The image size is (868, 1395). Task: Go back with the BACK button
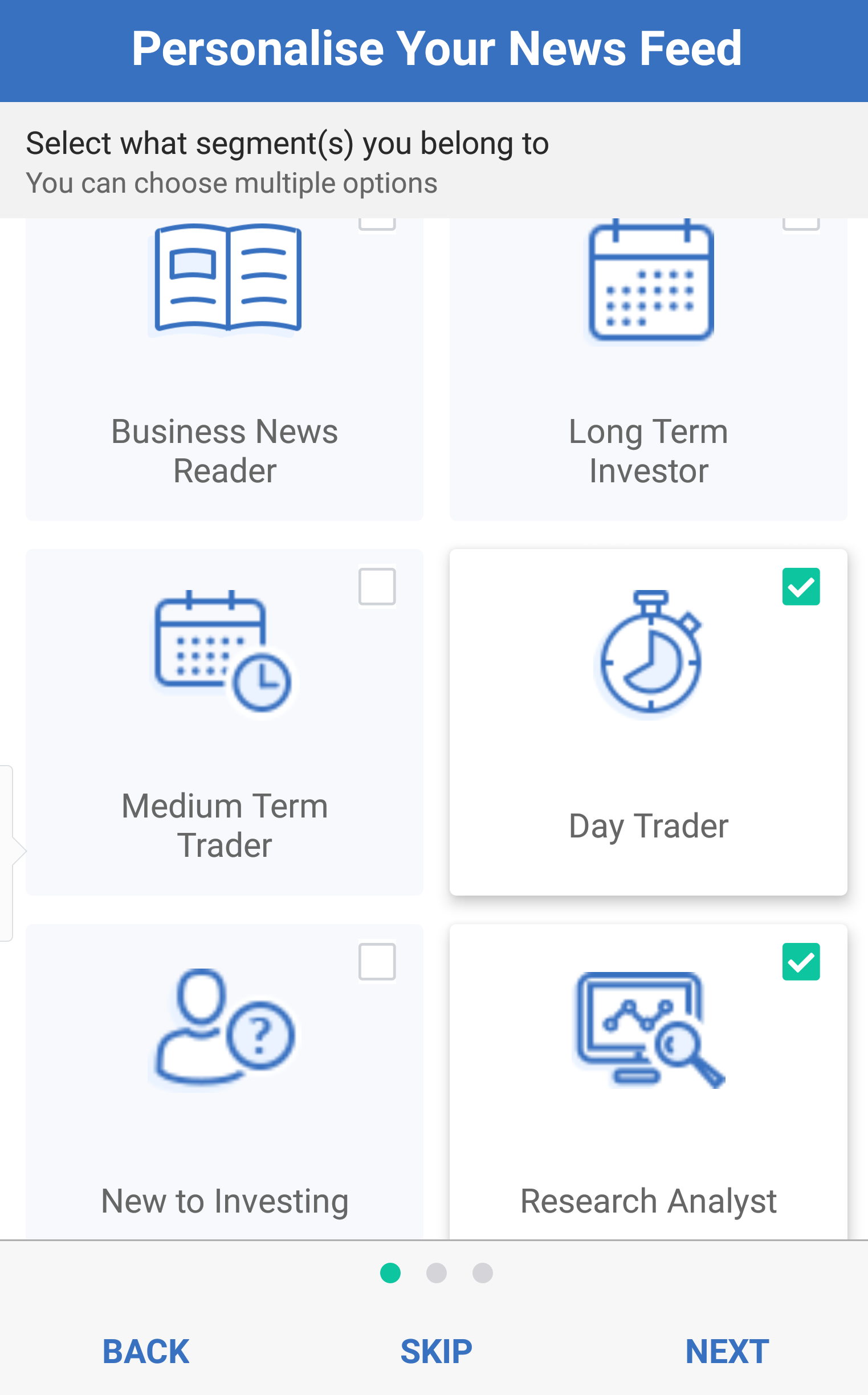click(146, 1351)
